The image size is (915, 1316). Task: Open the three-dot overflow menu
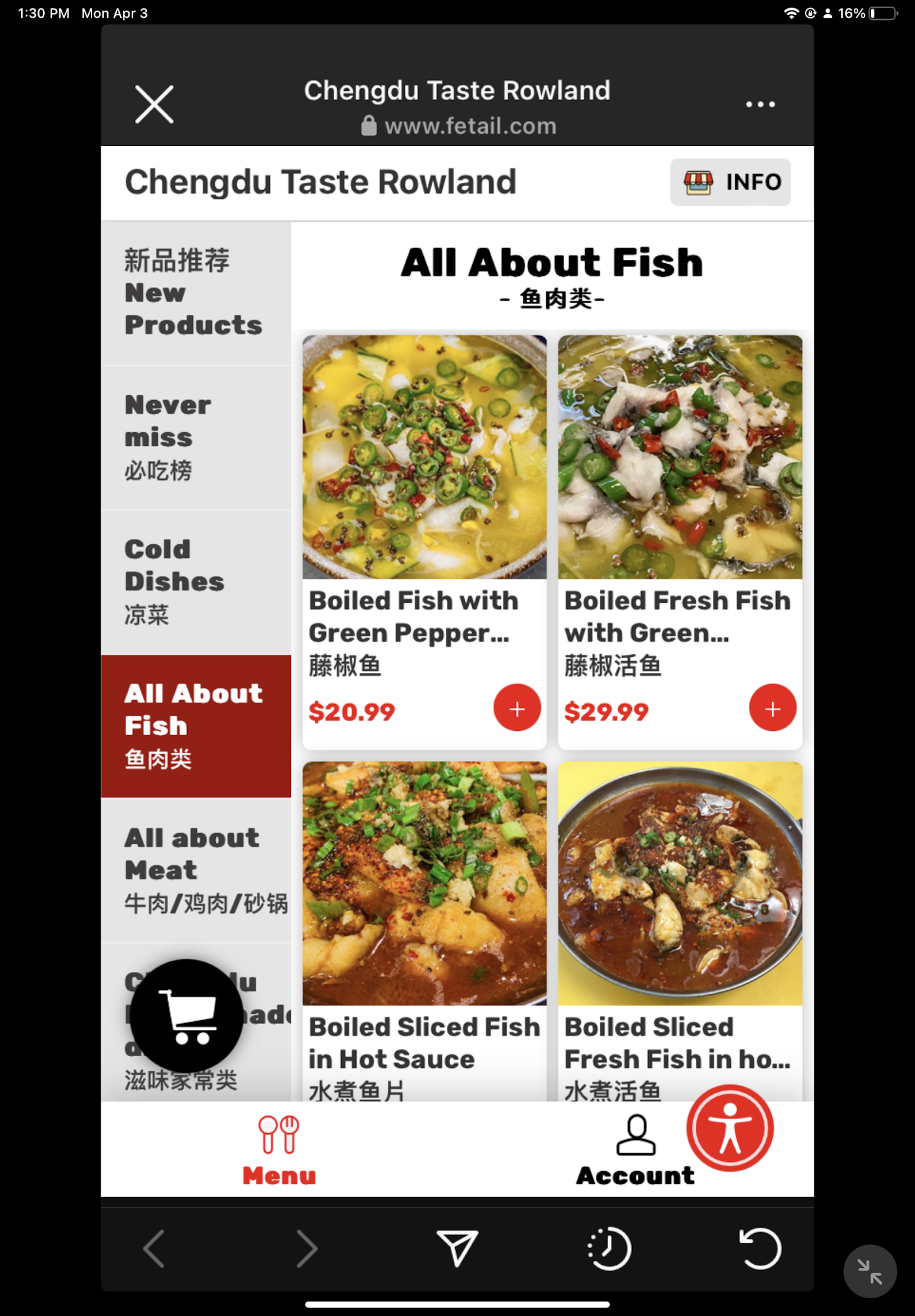[760, 104]
